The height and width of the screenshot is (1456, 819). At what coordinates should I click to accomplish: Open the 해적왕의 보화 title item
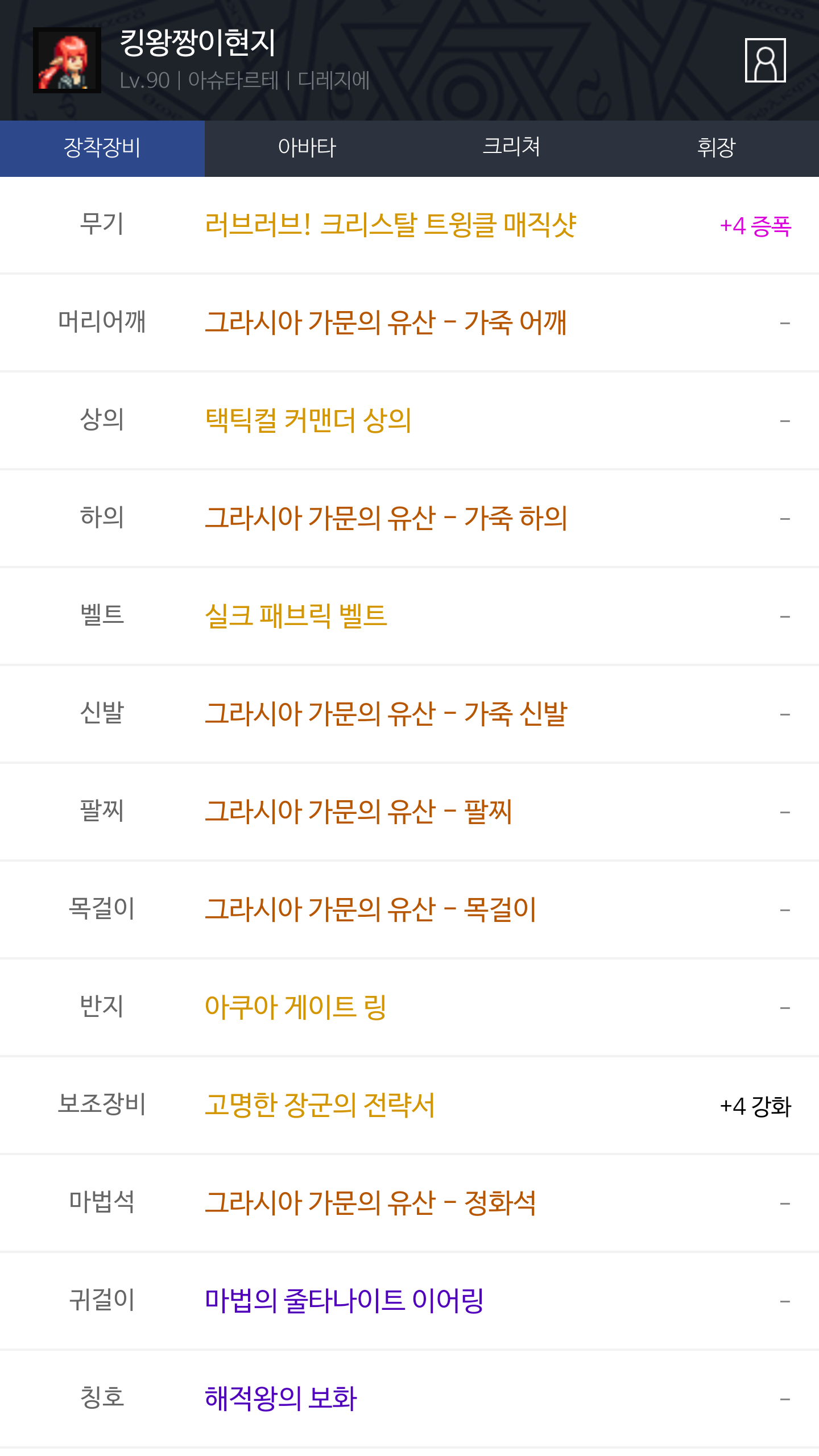(281, 1399)
